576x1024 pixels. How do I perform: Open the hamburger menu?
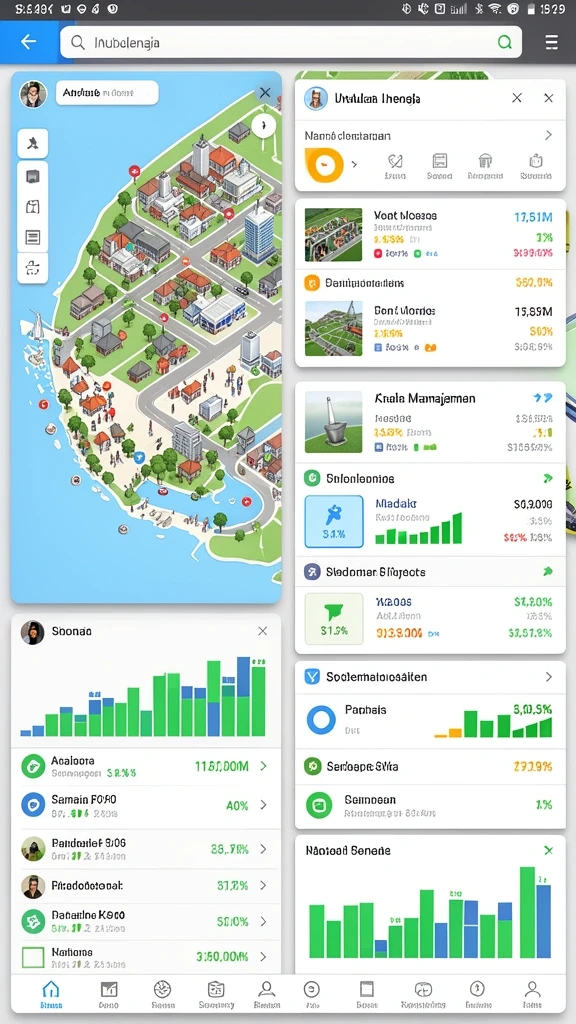point(552,42)
